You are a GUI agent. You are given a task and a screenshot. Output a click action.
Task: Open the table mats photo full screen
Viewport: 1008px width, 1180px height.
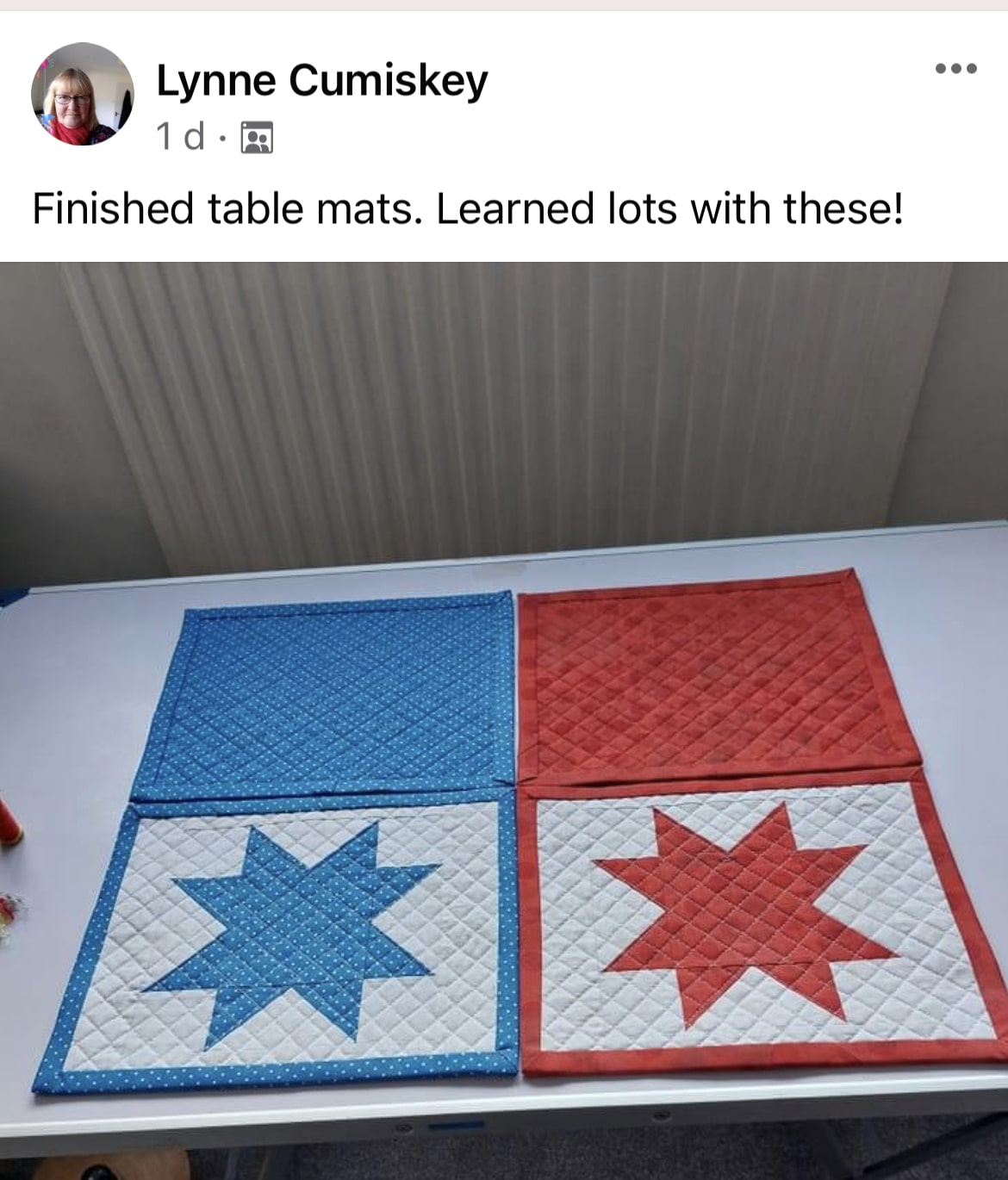[x=504, y=719]
